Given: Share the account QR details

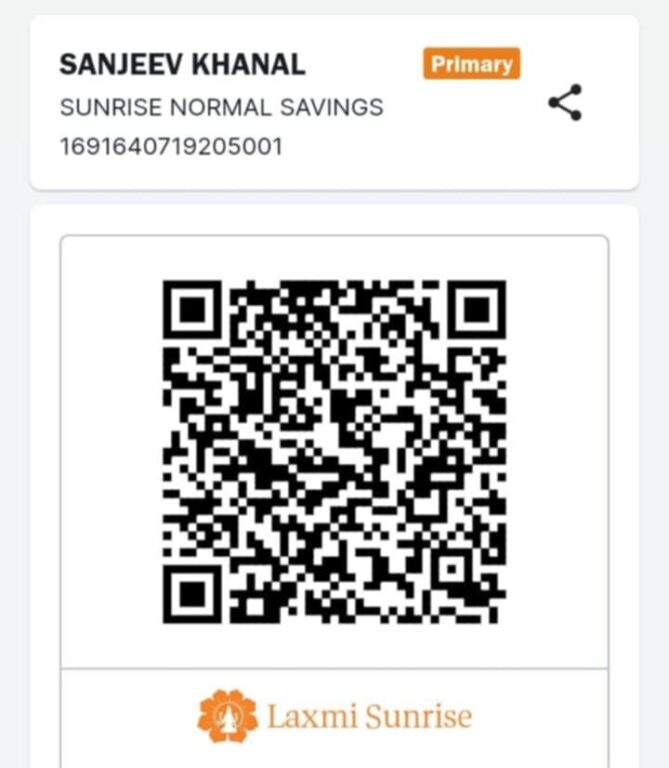Looking at the screenshot, I should click(565, 103).
